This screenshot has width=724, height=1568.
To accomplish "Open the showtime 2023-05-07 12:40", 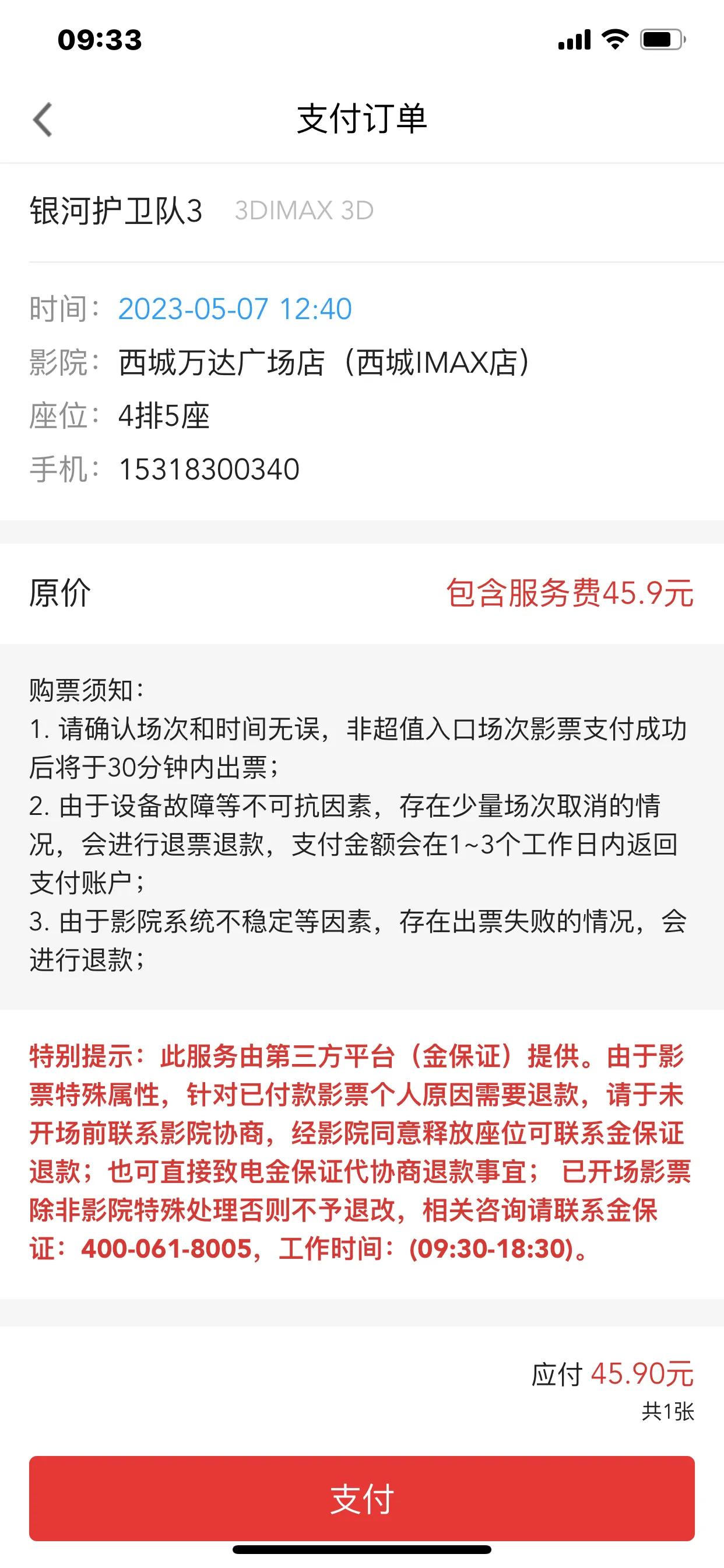I will click(234, 309).
